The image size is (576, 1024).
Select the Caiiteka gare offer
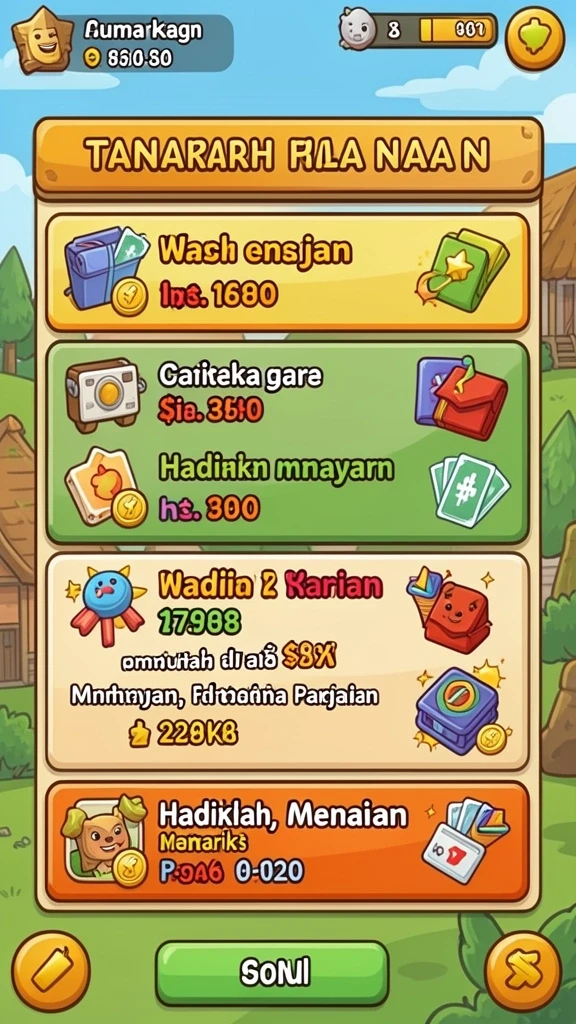287,393
